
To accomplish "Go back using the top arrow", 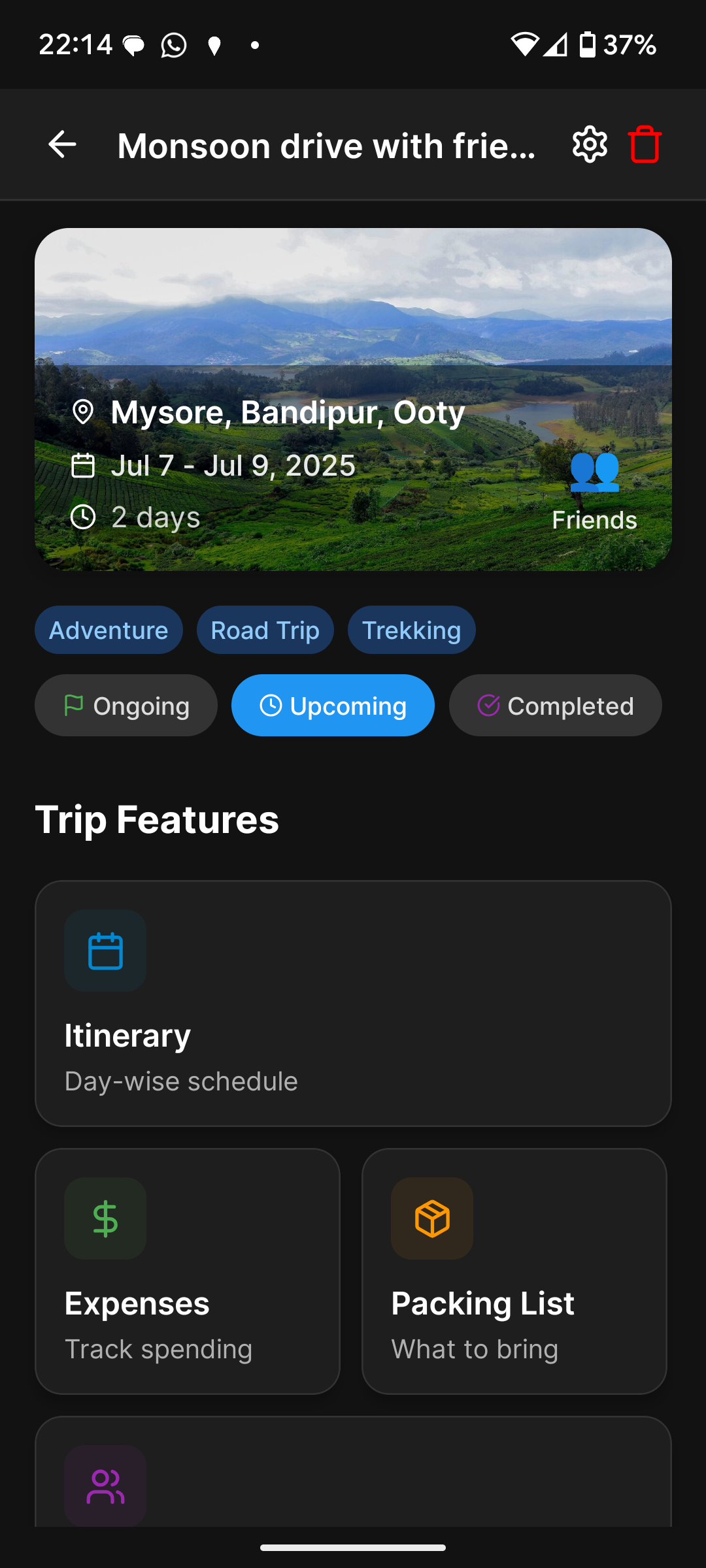I will [x=63, y=144].
